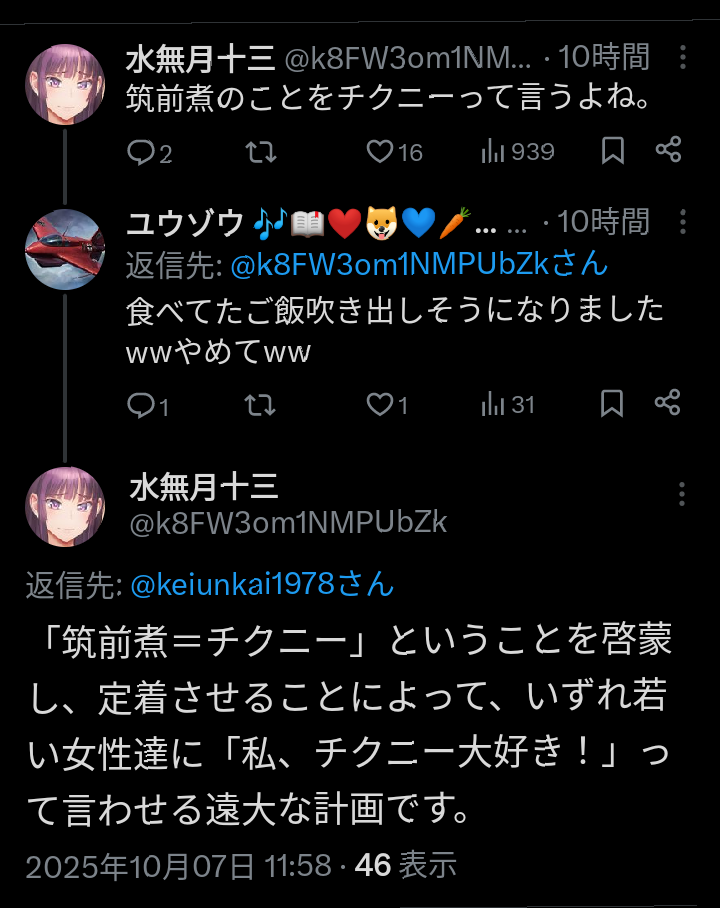Retweet the 筑前煮 チクニー tweet

[x=260, y=152]
